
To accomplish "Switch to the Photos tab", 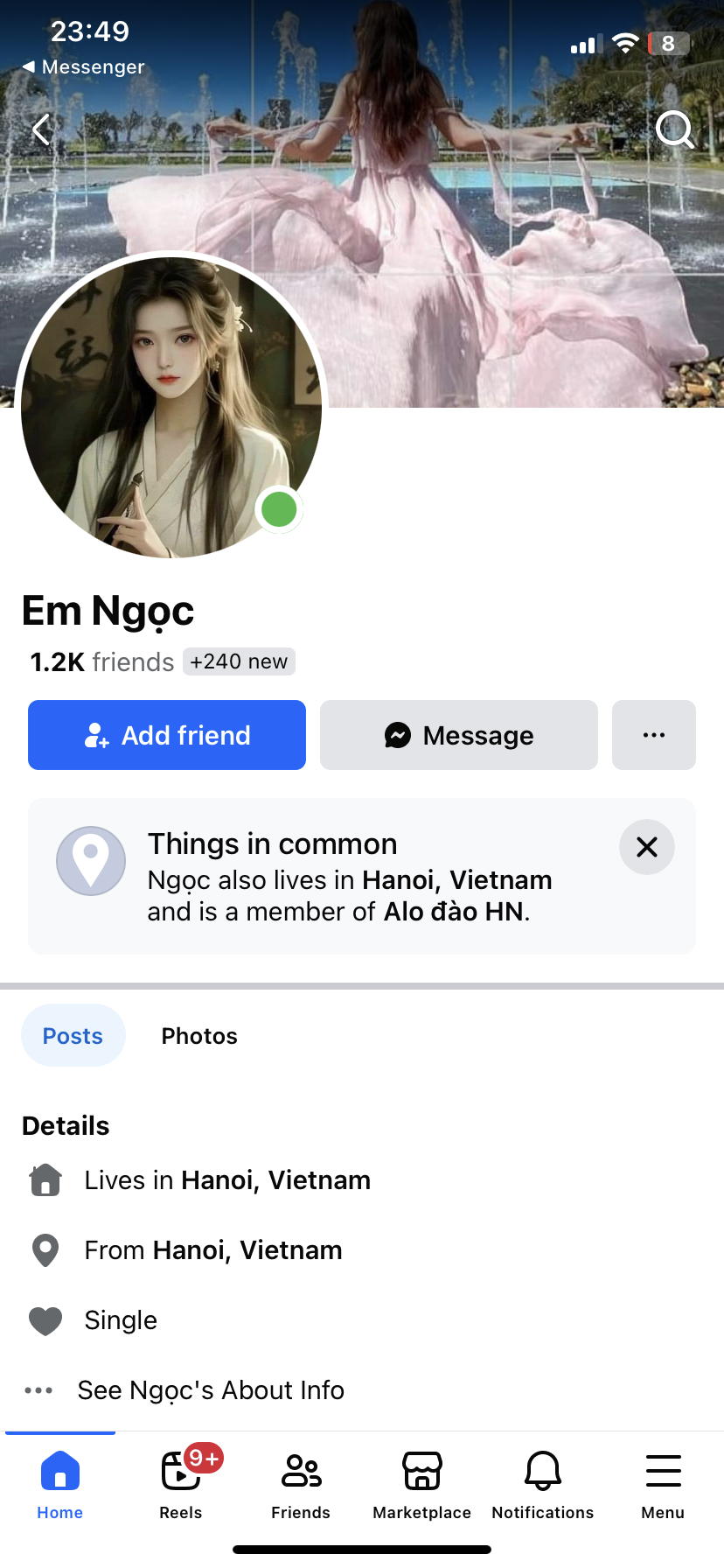I will click(x=199, y=1036).
